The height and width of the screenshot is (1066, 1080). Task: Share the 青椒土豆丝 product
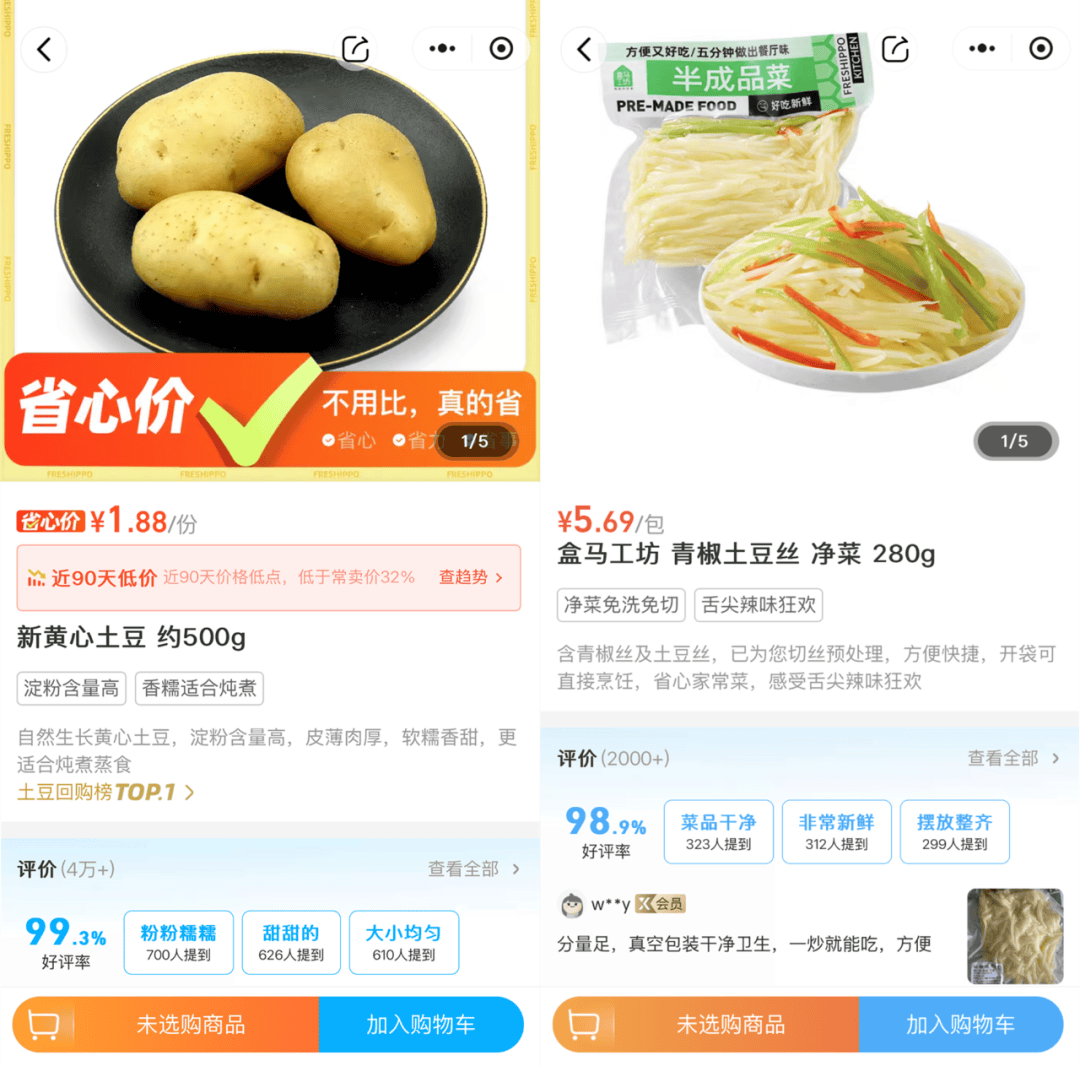coord(896,49)
